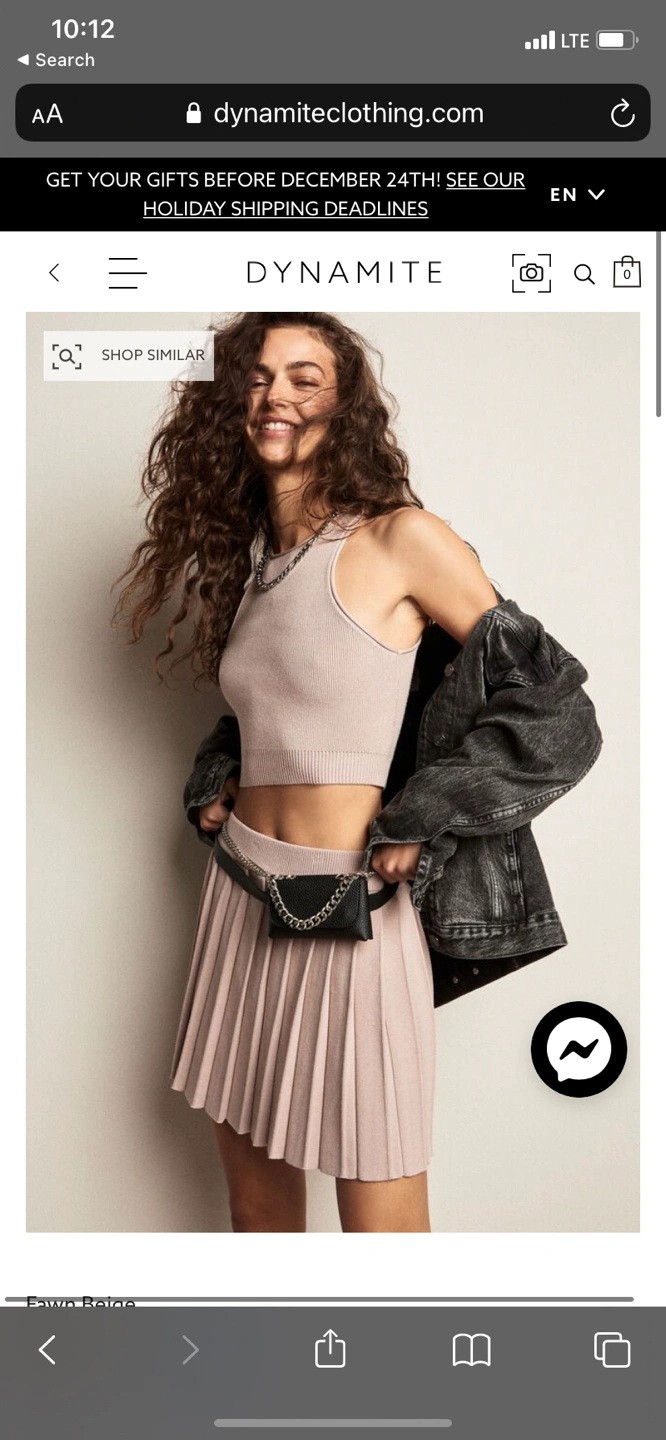666x1440 pixels.
Task: Expand the EN language dropdown
Action: (x=577, y=194)
